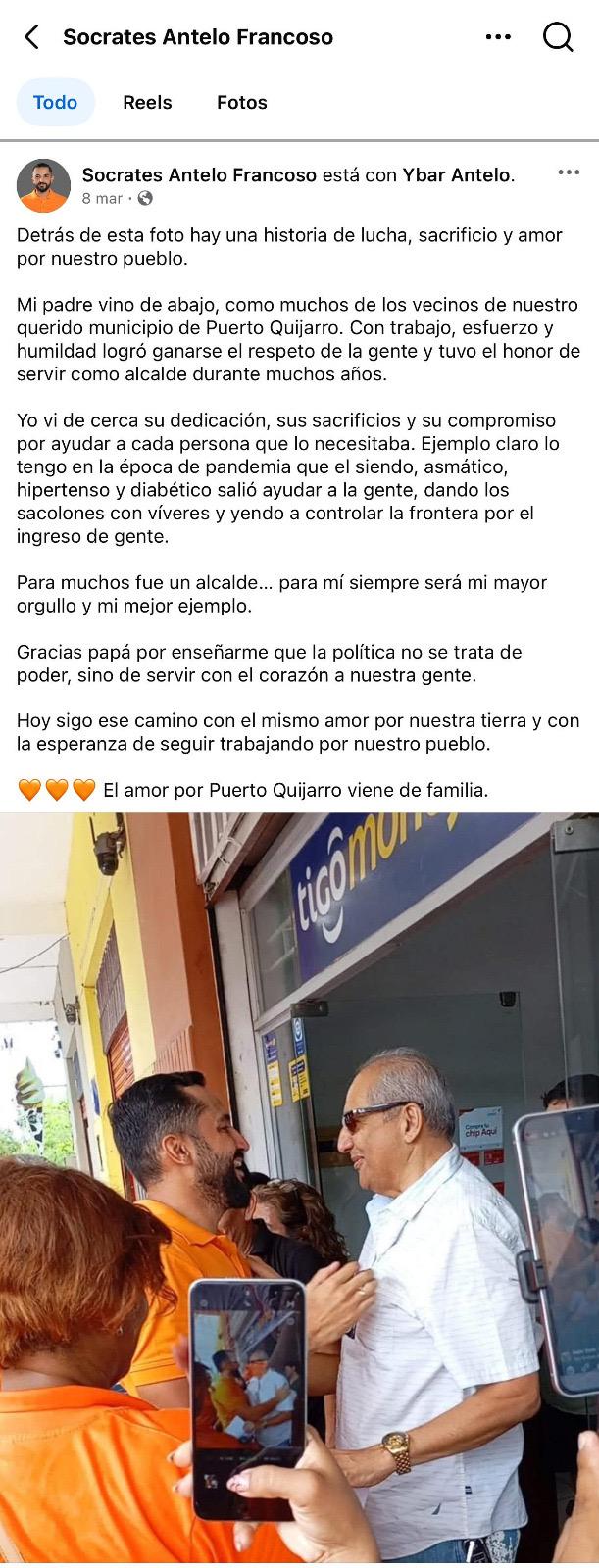
Task: Open the post photo in full view
Action: point(299,1186)
